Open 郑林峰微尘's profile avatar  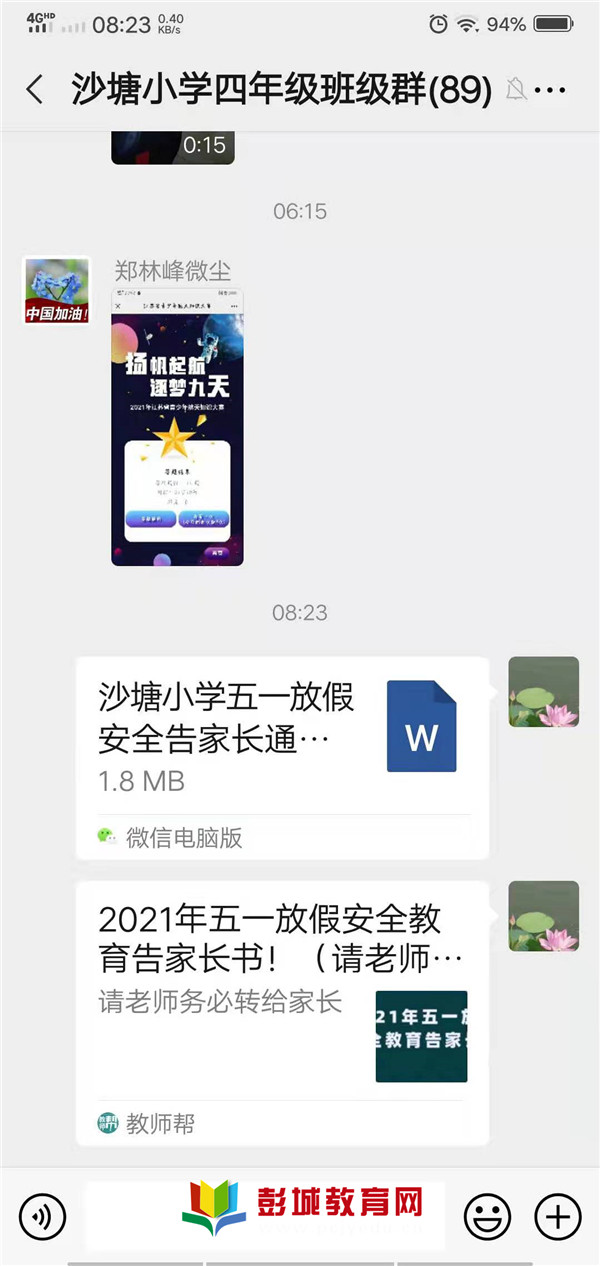[x=57, y=290]
